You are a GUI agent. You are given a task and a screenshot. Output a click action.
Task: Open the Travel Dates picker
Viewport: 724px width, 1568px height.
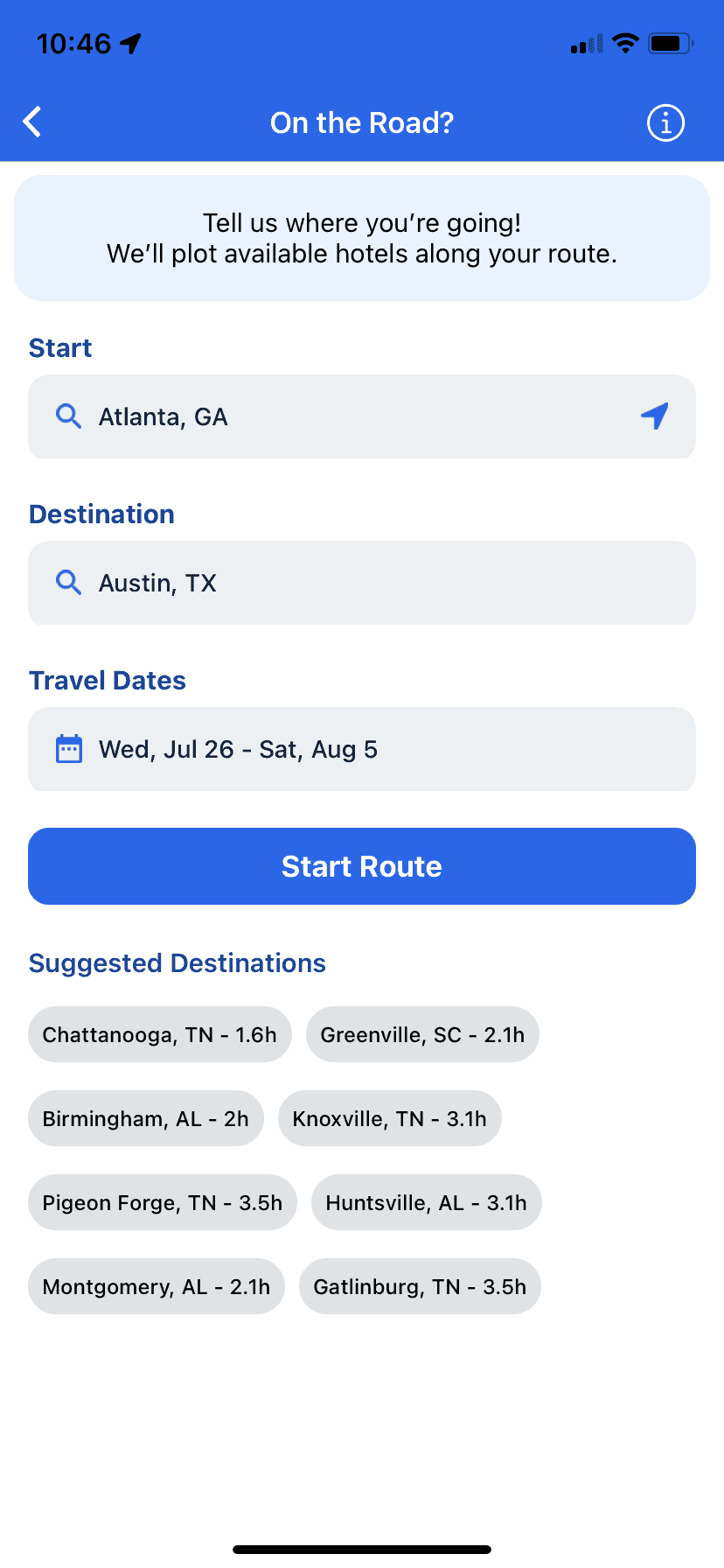click(x=362, y=749)
